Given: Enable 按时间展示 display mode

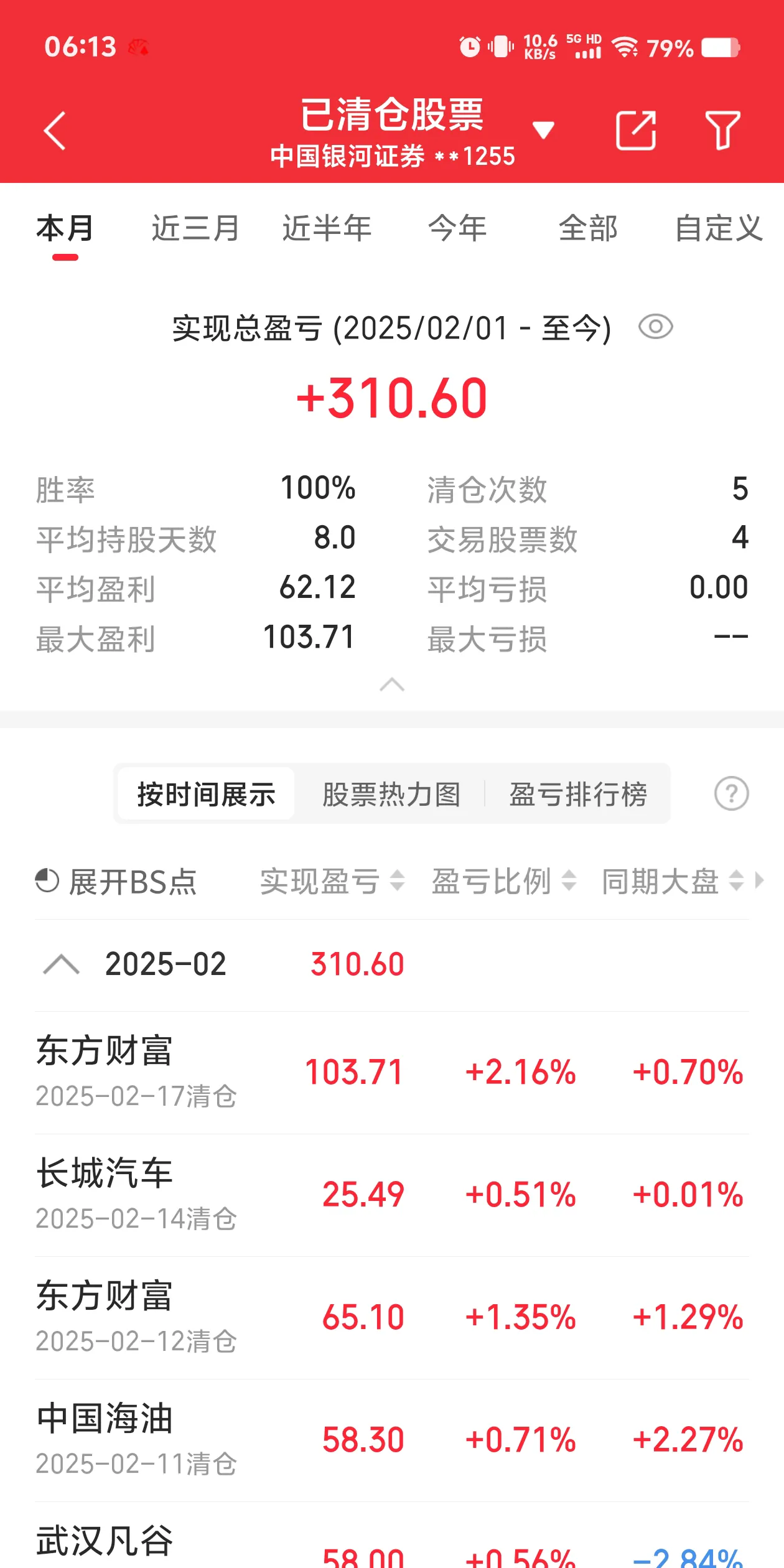Looking at the screenshot, I should click(207, 794).
